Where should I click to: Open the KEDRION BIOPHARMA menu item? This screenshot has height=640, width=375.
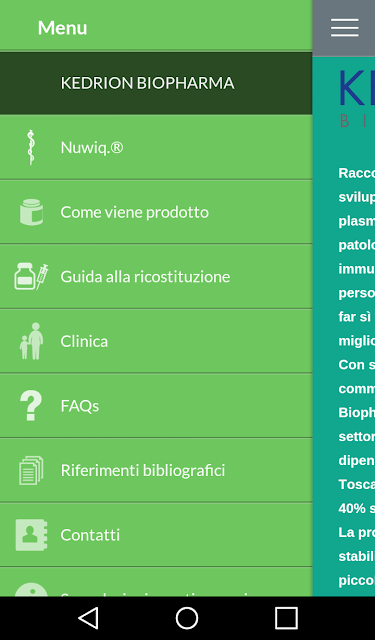point(156,83)
